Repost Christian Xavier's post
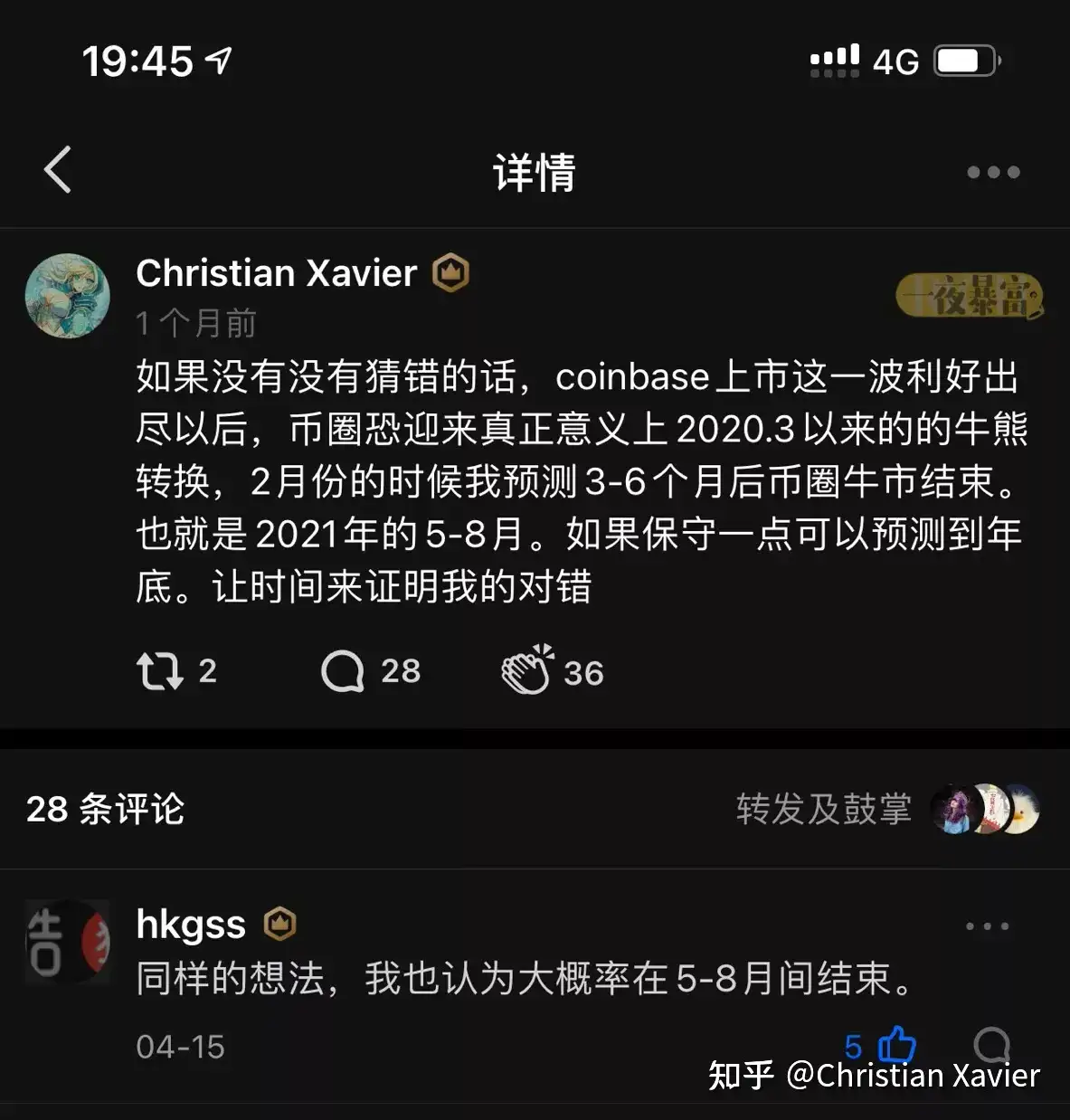This screenshot has height=1120, width=1070. [160, 672]
